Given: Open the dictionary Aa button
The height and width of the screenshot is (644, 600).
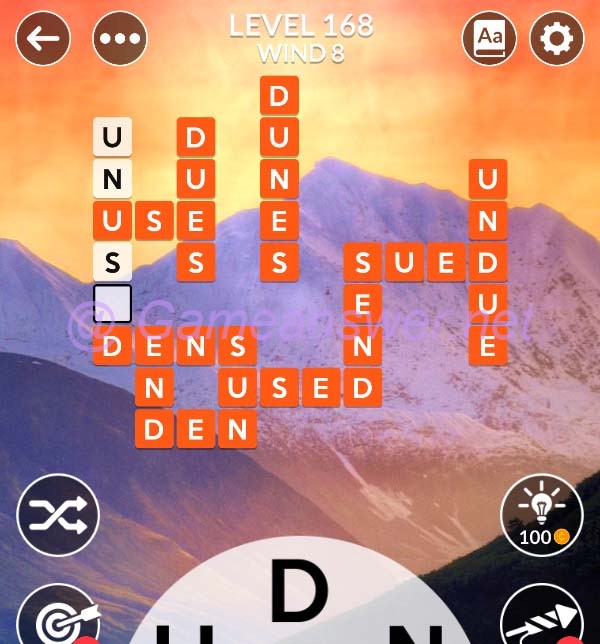Looking at the screenshot, I should [489, 39].
